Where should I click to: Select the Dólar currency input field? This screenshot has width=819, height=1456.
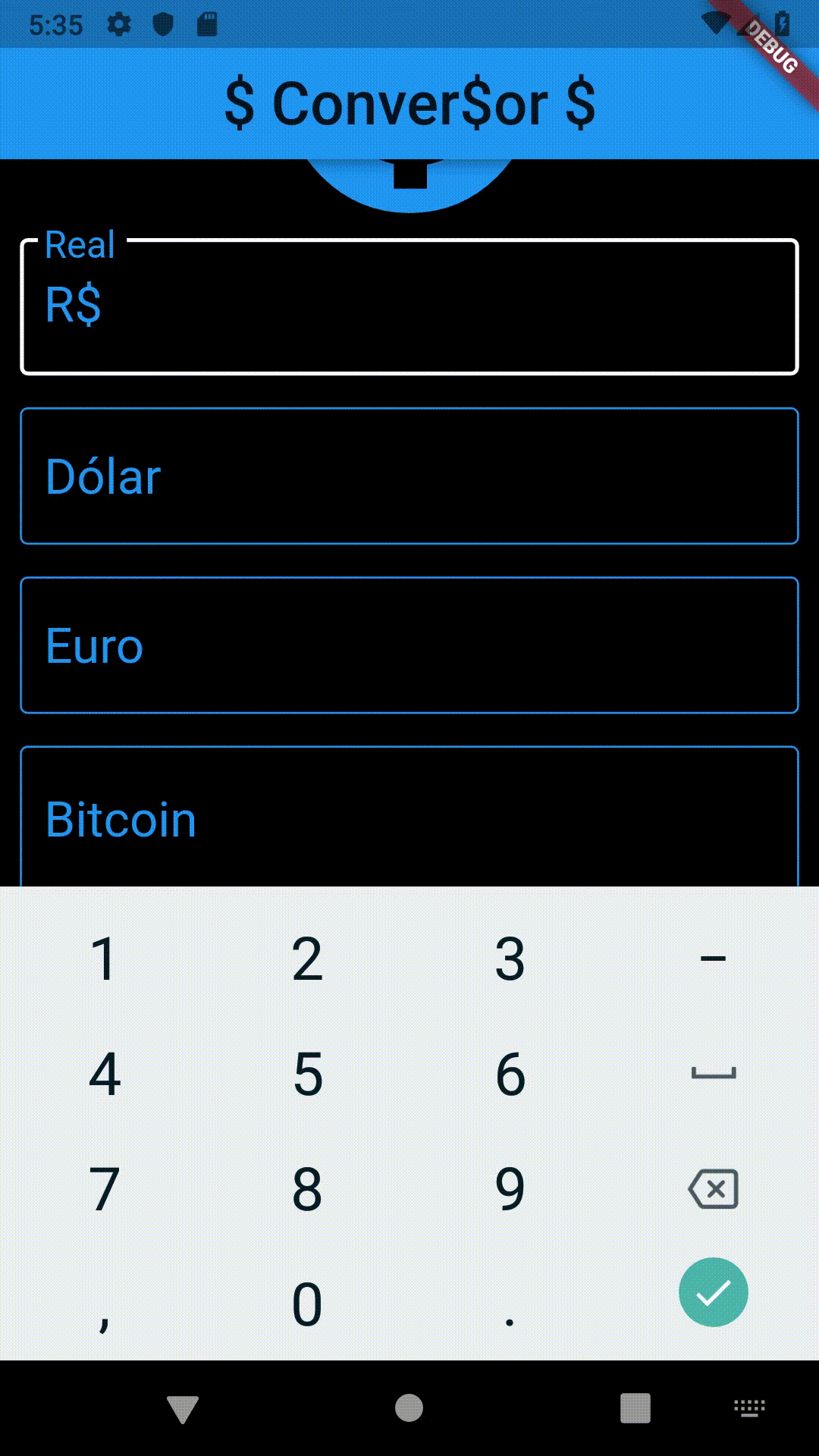pos(409,476)
